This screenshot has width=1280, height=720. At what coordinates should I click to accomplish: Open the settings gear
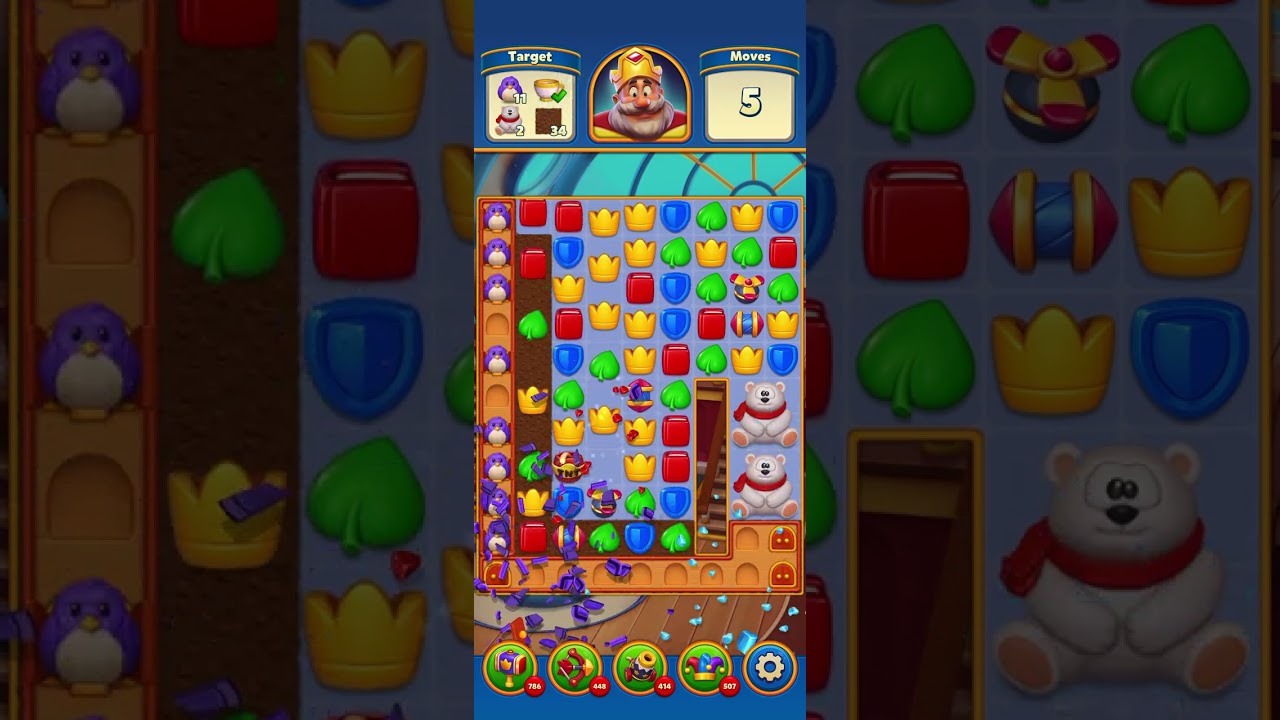769,667
